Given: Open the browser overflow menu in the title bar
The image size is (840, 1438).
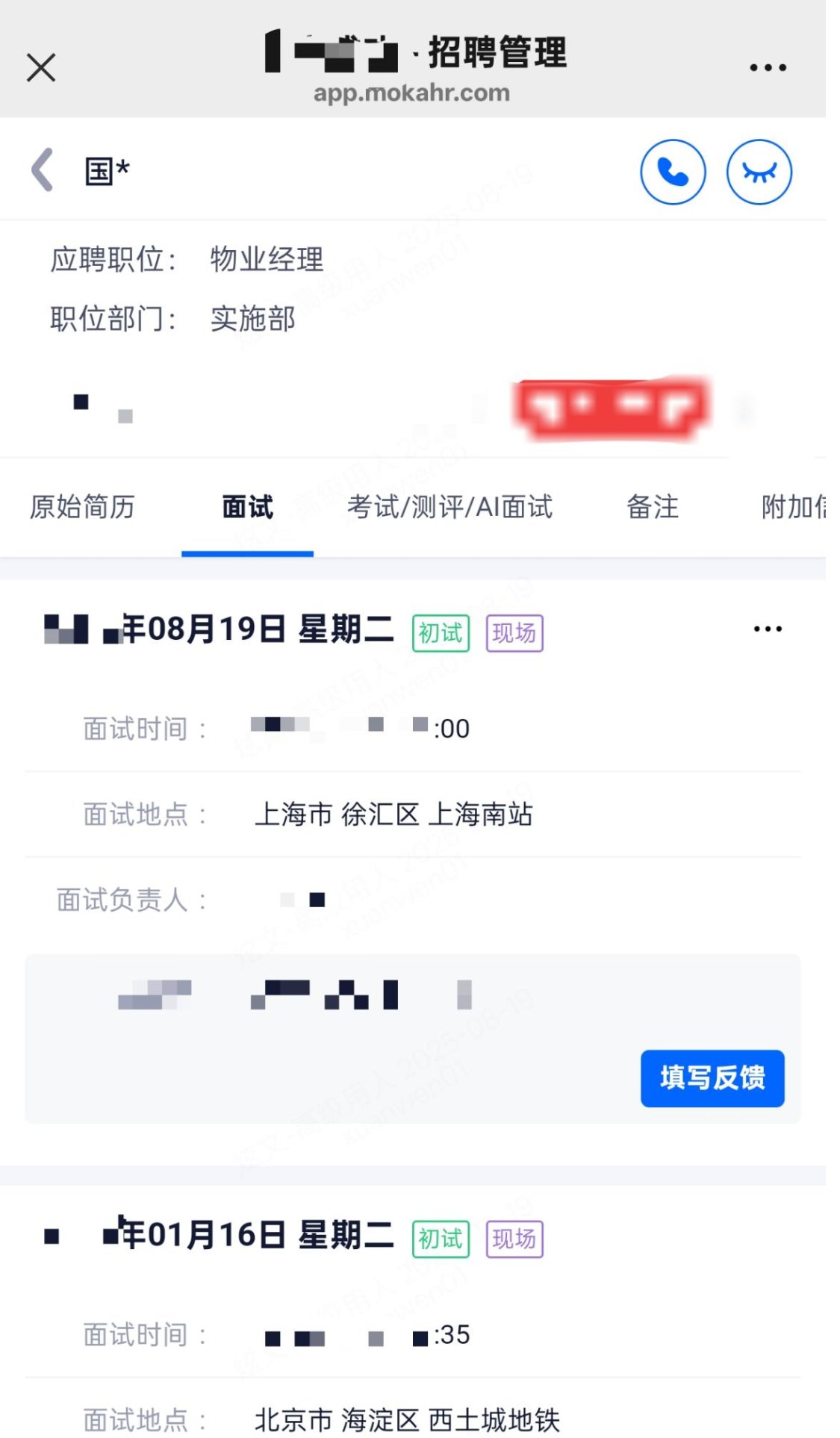Looking at the screenshot, I should coord(768,68).
